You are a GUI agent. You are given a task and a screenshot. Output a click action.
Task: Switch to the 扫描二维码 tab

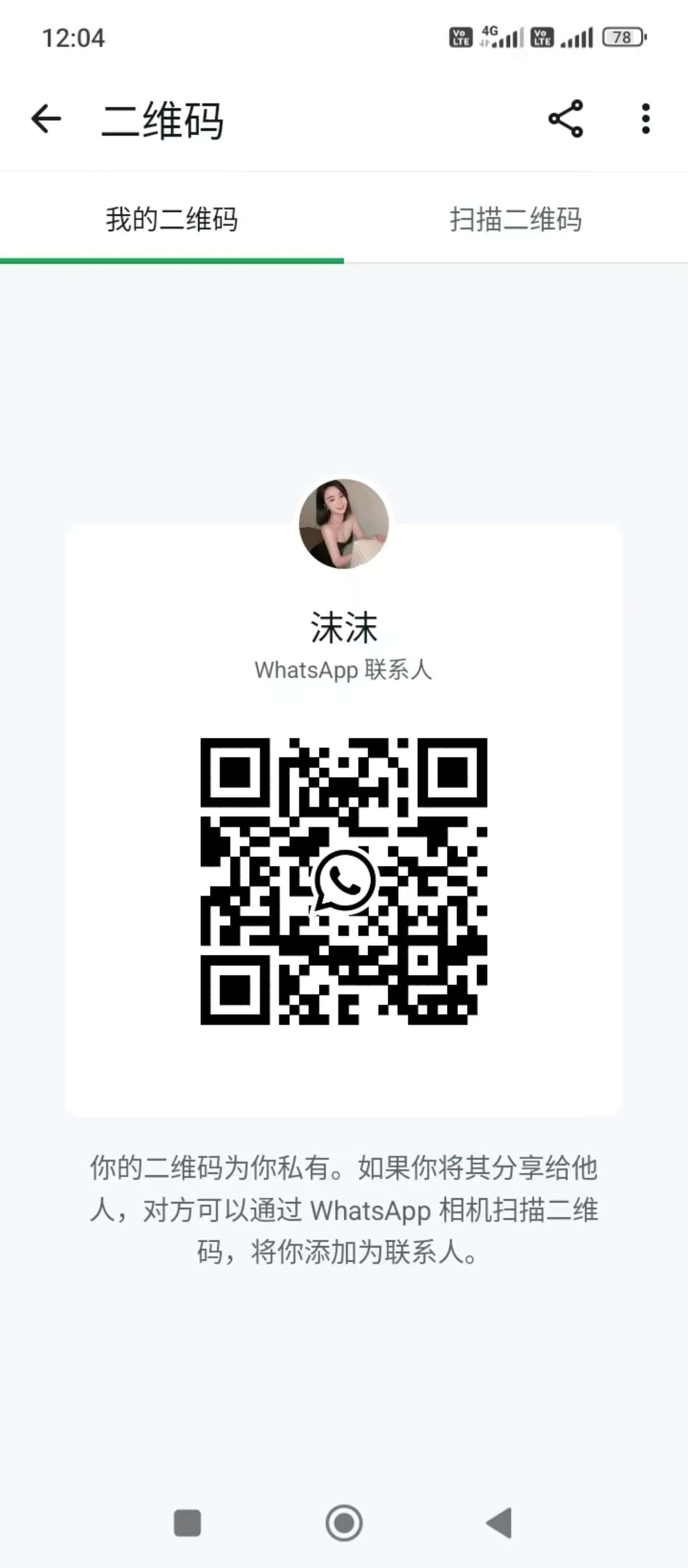pyautogui.click(x=516, y=219)
